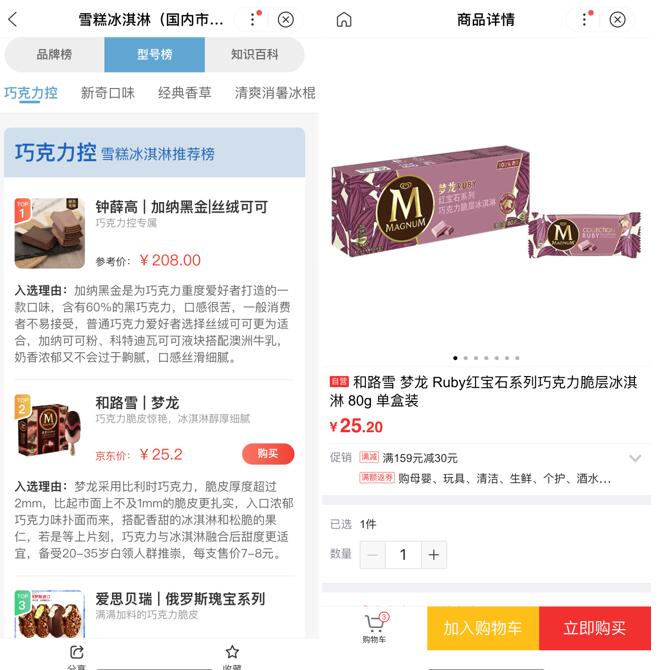
Task: Tap the 购买 button for 和路雪 梦龙
Action: pyautogui.click(x=267, y=454)
